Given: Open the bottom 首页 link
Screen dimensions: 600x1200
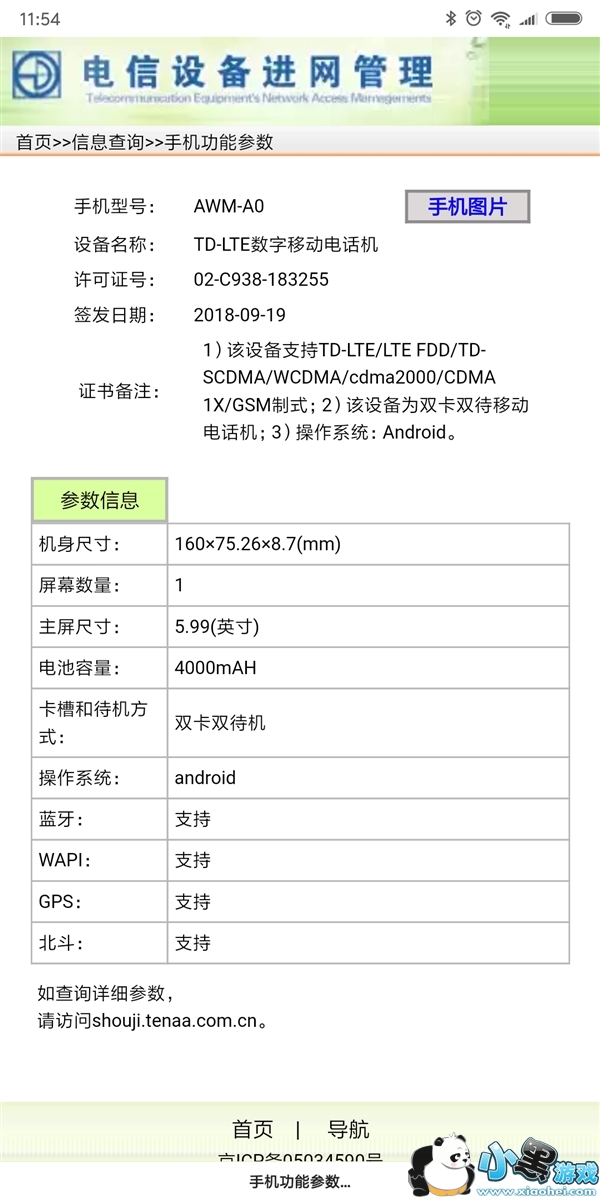Looking at the screenshot, I should [252, 1129].
